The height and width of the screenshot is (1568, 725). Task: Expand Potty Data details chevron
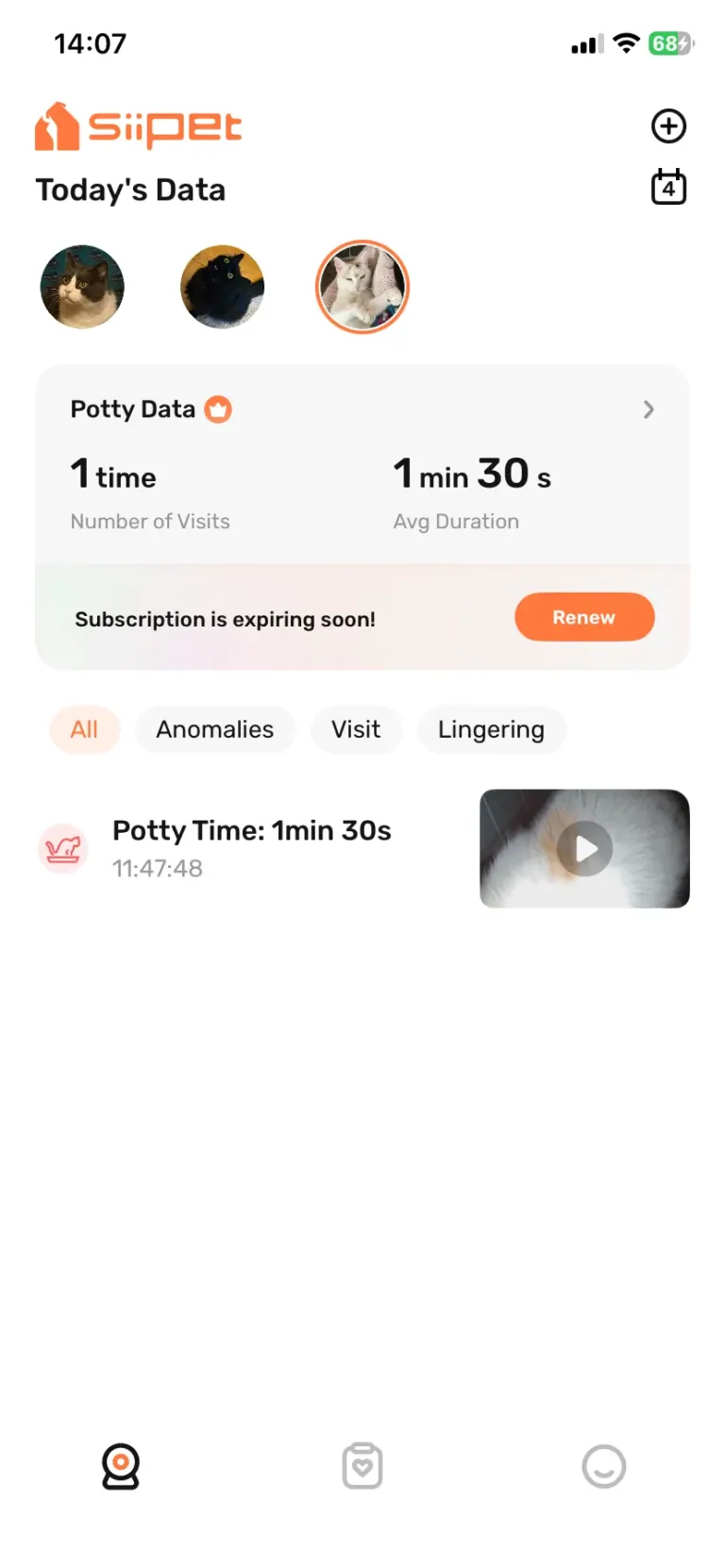[649, 409]
